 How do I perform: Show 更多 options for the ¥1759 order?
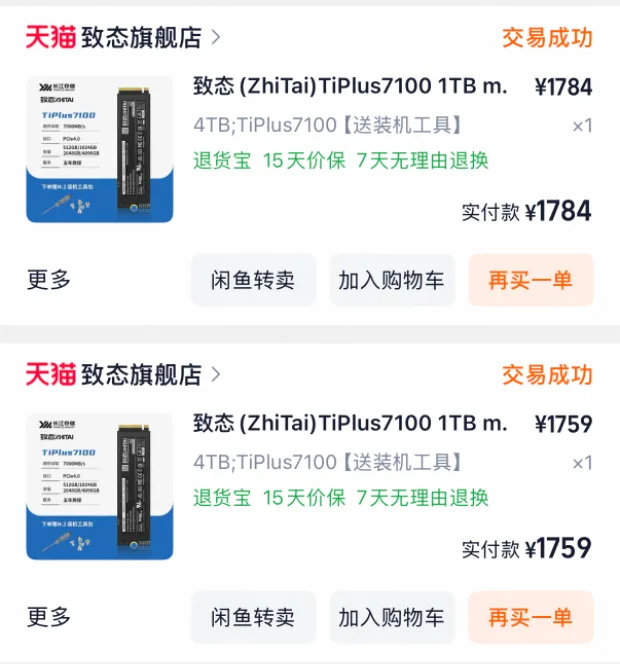[x=49, y=617]
